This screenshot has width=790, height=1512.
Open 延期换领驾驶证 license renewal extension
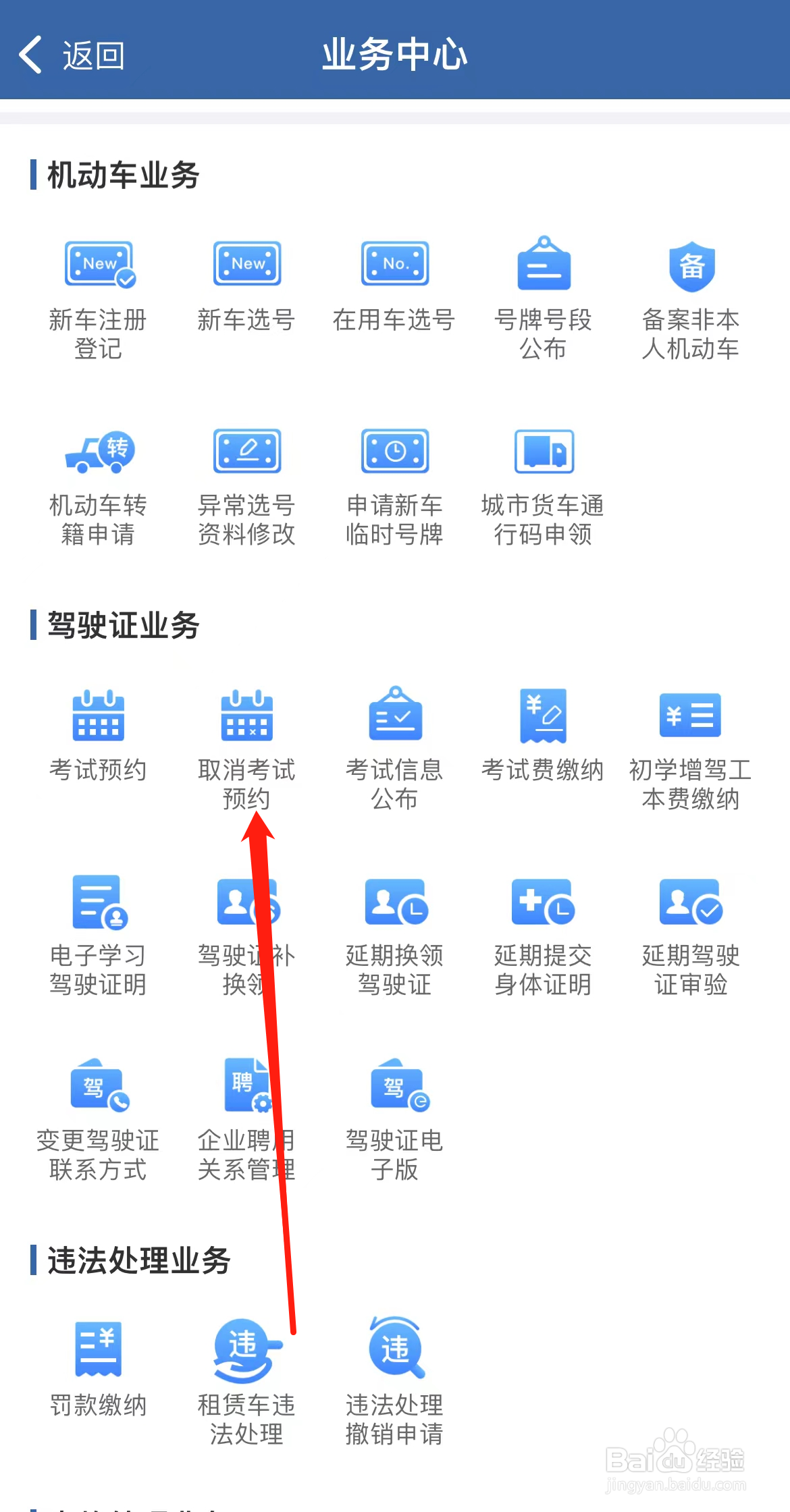coord(394,935)
